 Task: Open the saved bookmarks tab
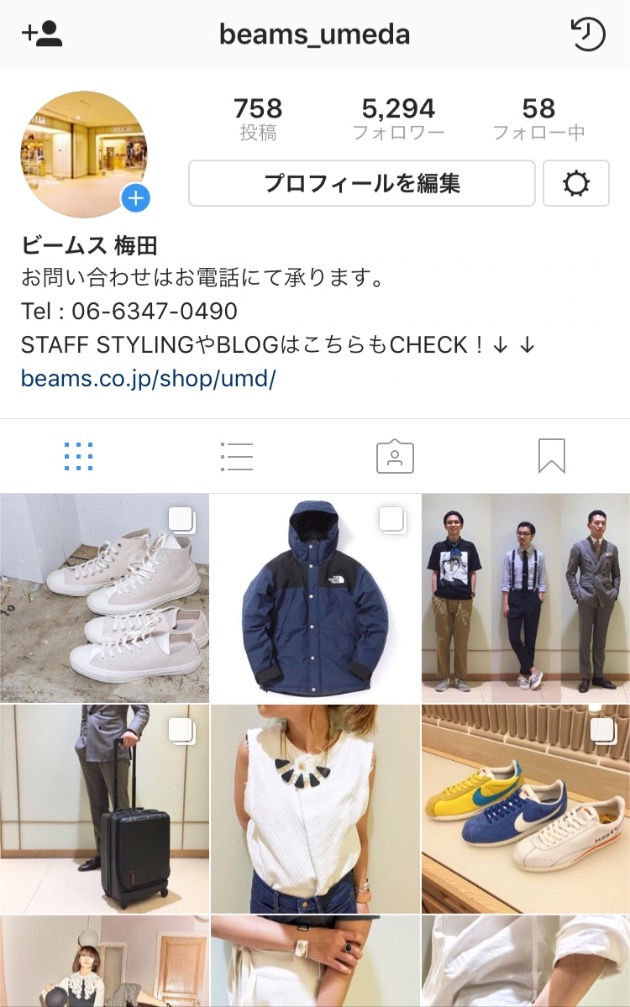(x=551, y=456)
